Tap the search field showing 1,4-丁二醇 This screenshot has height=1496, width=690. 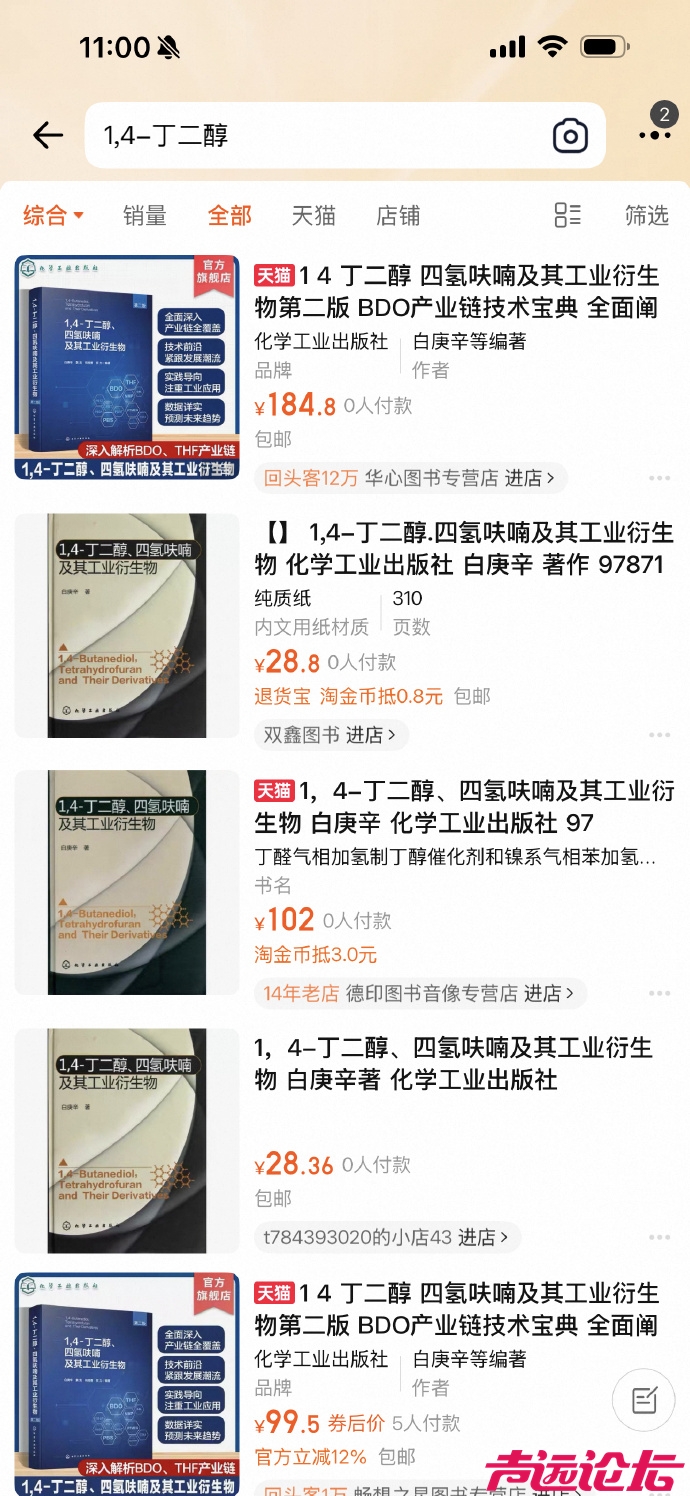[310, 135]
